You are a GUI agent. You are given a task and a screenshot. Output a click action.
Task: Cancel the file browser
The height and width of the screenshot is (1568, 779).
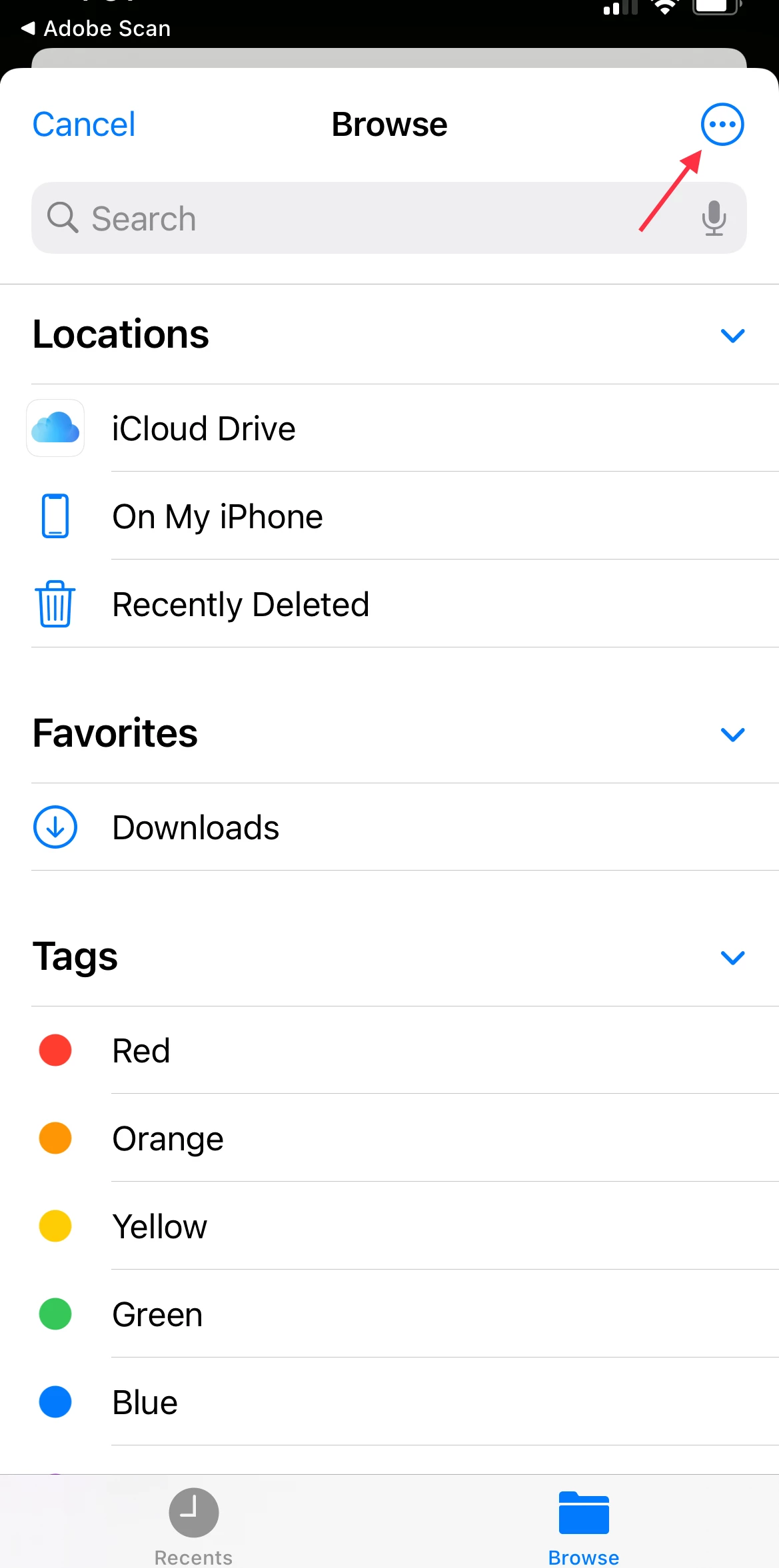click(x=84, y=125)
